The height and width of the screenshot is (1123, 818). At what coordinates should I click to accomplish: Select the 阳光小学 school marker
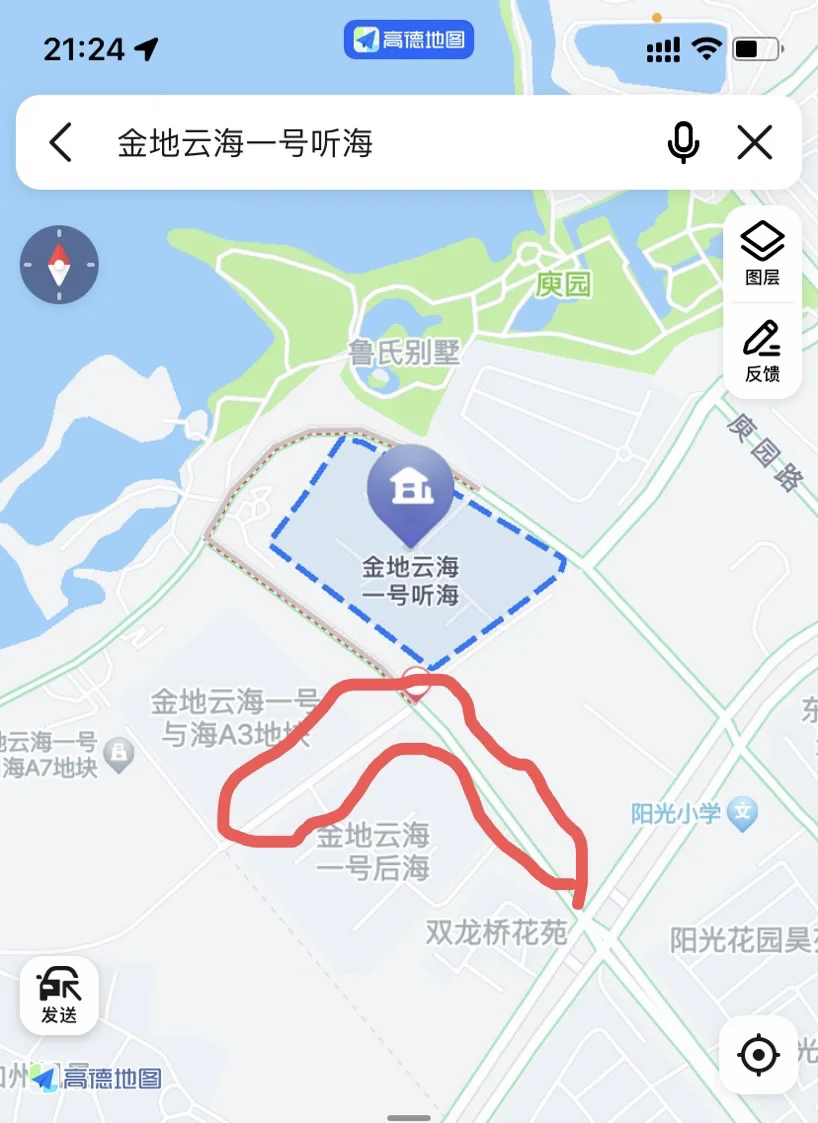(742, 811)
